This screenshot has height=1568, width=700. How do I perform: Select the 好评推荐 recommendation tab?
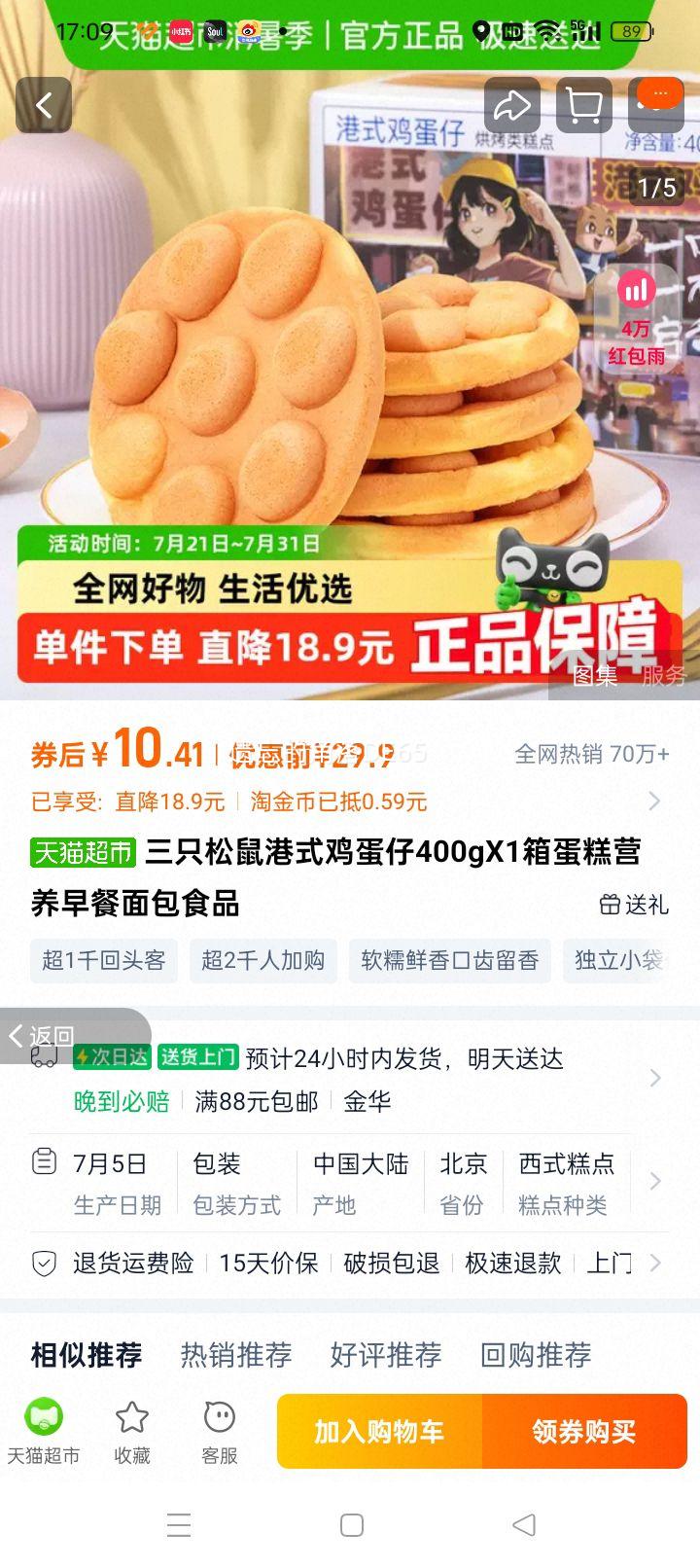tap(386, 1355)
